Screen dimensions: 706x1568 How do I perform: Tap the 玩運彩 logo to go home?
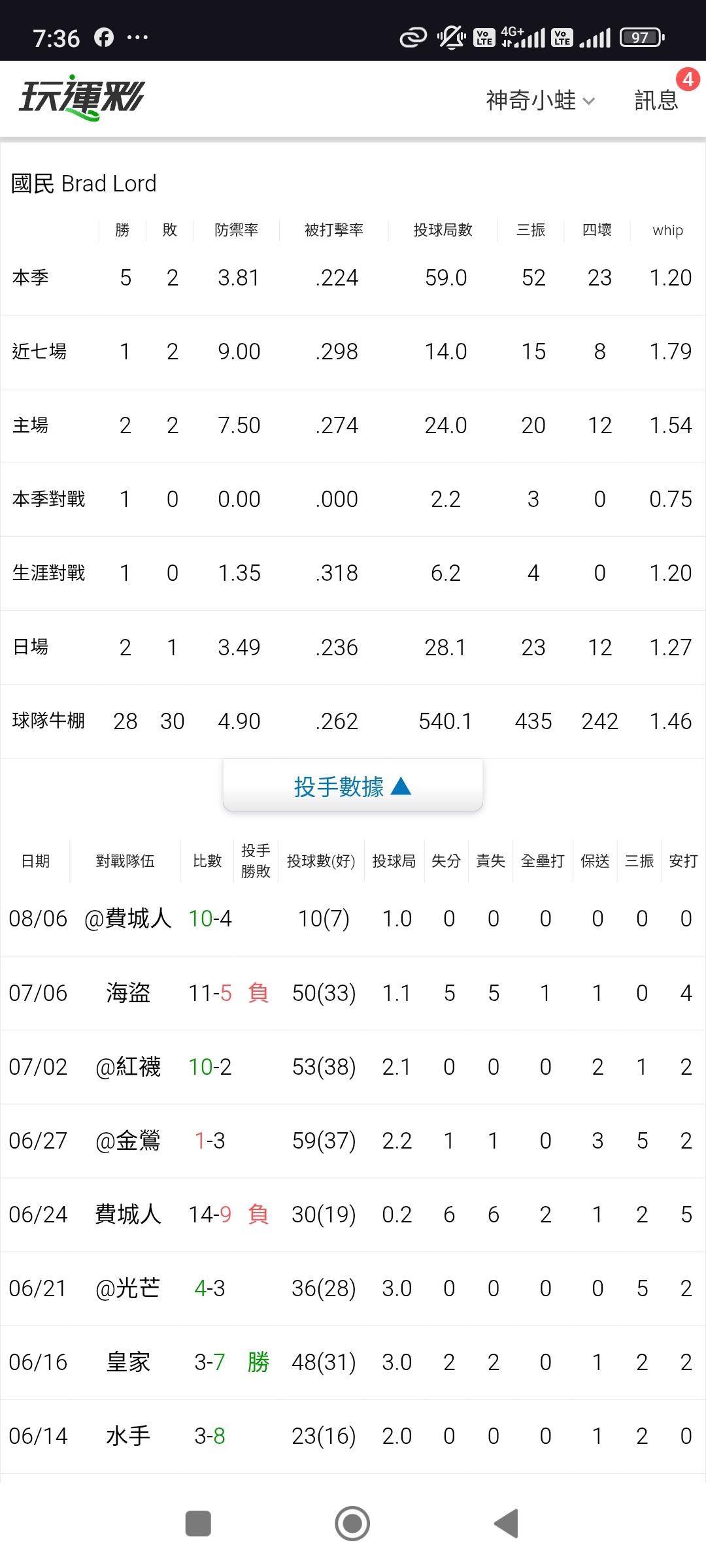pos(82,98)
